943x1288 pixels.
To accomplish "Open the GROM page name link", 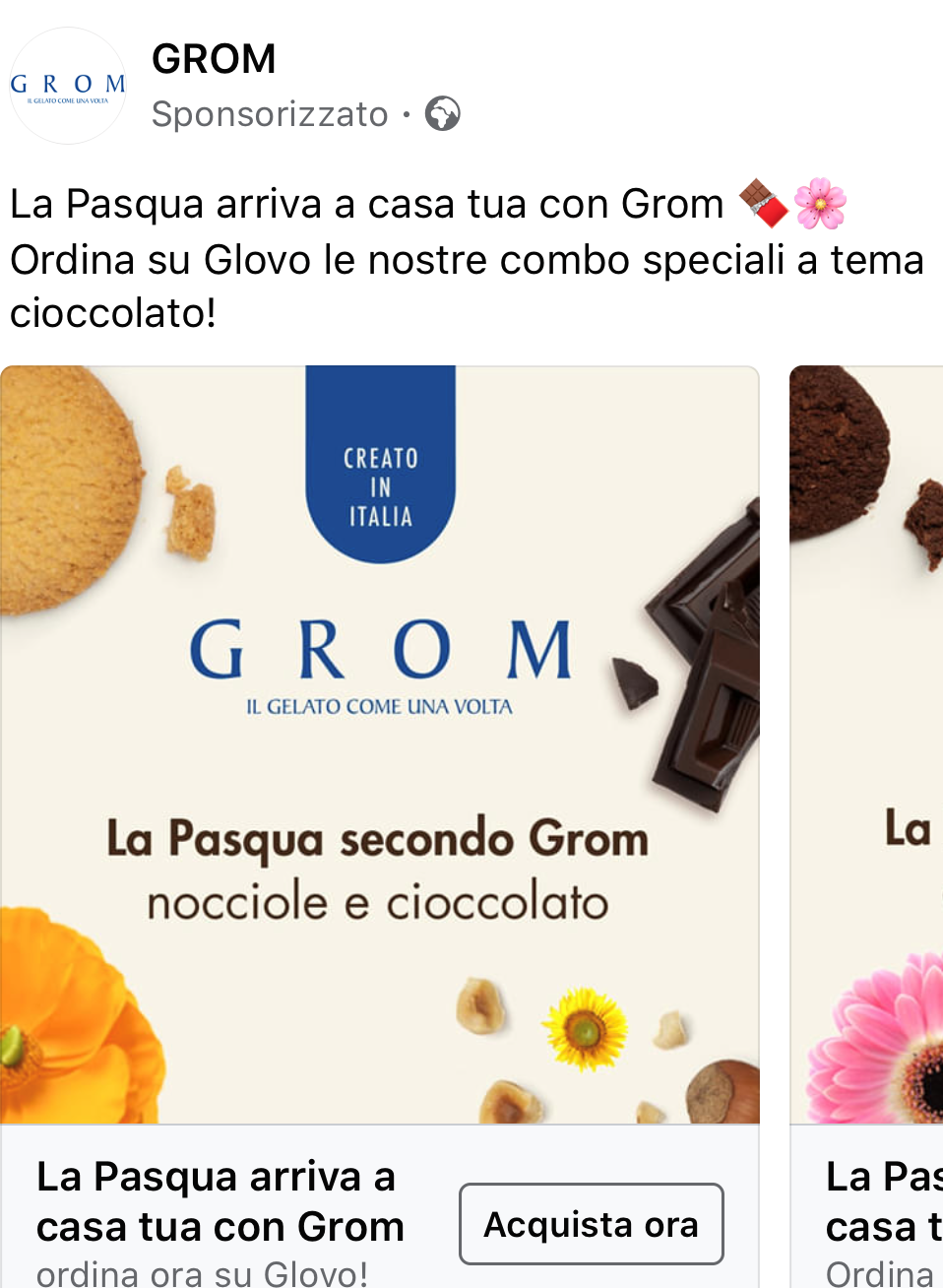I will tap(214, 59).
